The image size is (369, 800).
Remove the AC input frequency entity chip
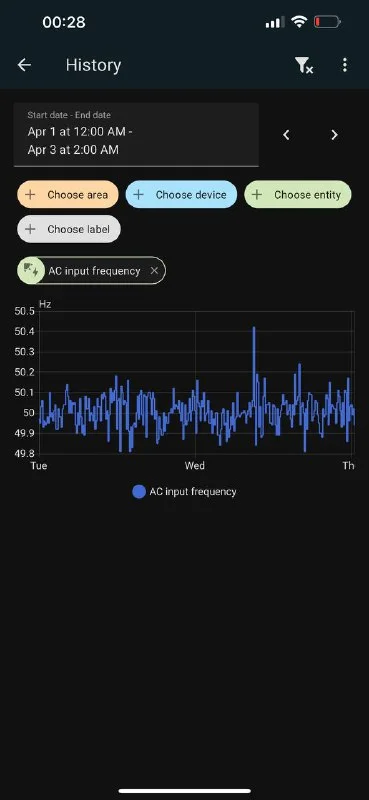click(154, 271)
